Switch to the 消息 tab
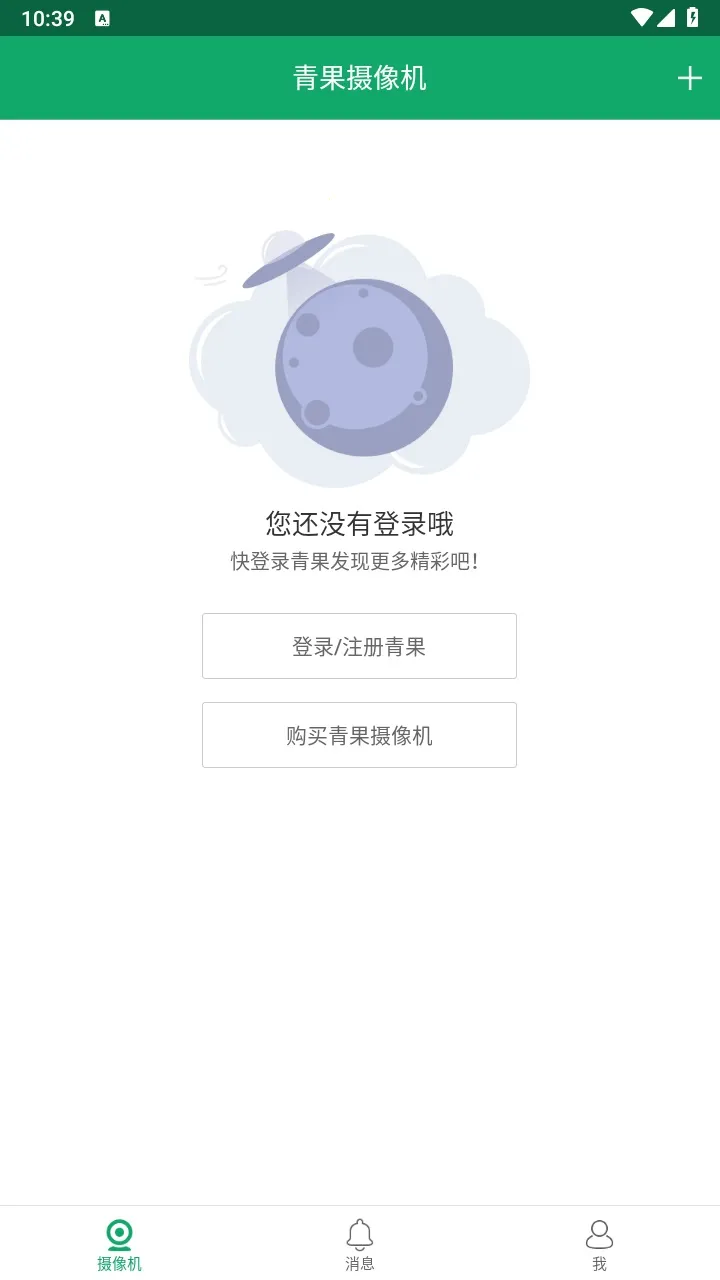The height and width of the screenshot is (1280, 720). pyautogui.click(x=360, y=1244)
